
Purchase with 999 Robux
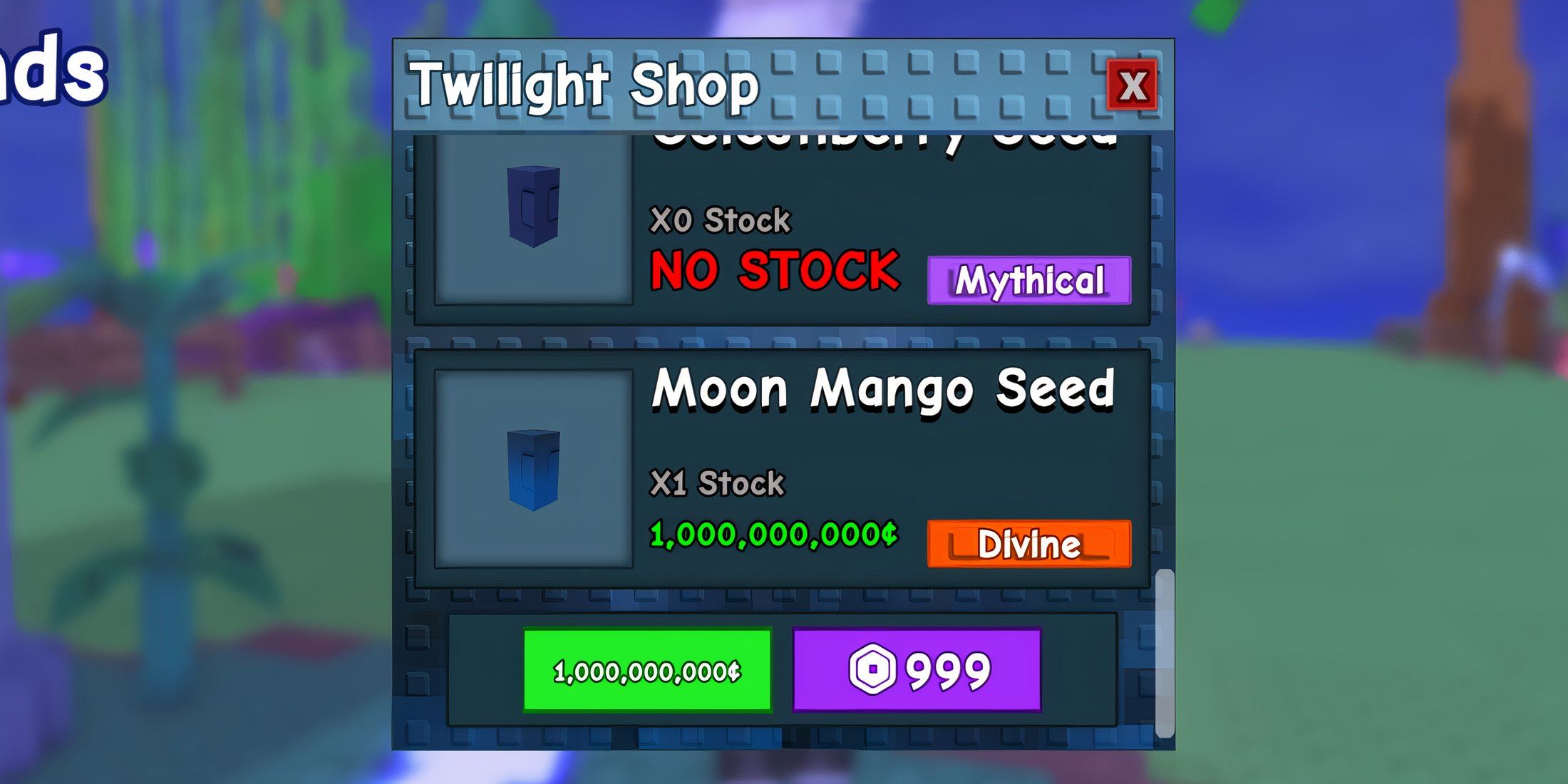[x=917, y=670]
